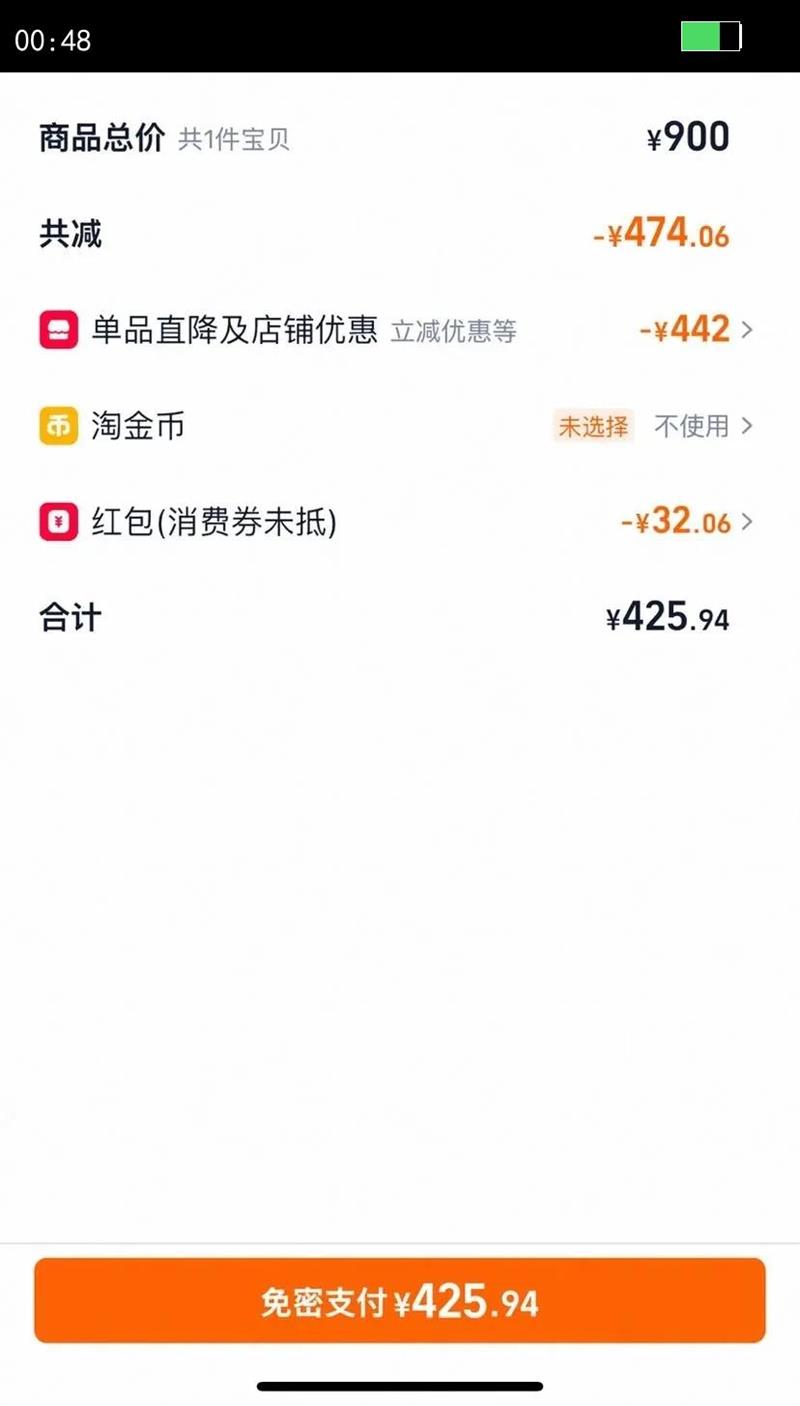The height and width of the screenshot is (1406, 800).
Task: Tap 免密支付 ¥425.94 to pay
Action: (x=400, y=1301)
